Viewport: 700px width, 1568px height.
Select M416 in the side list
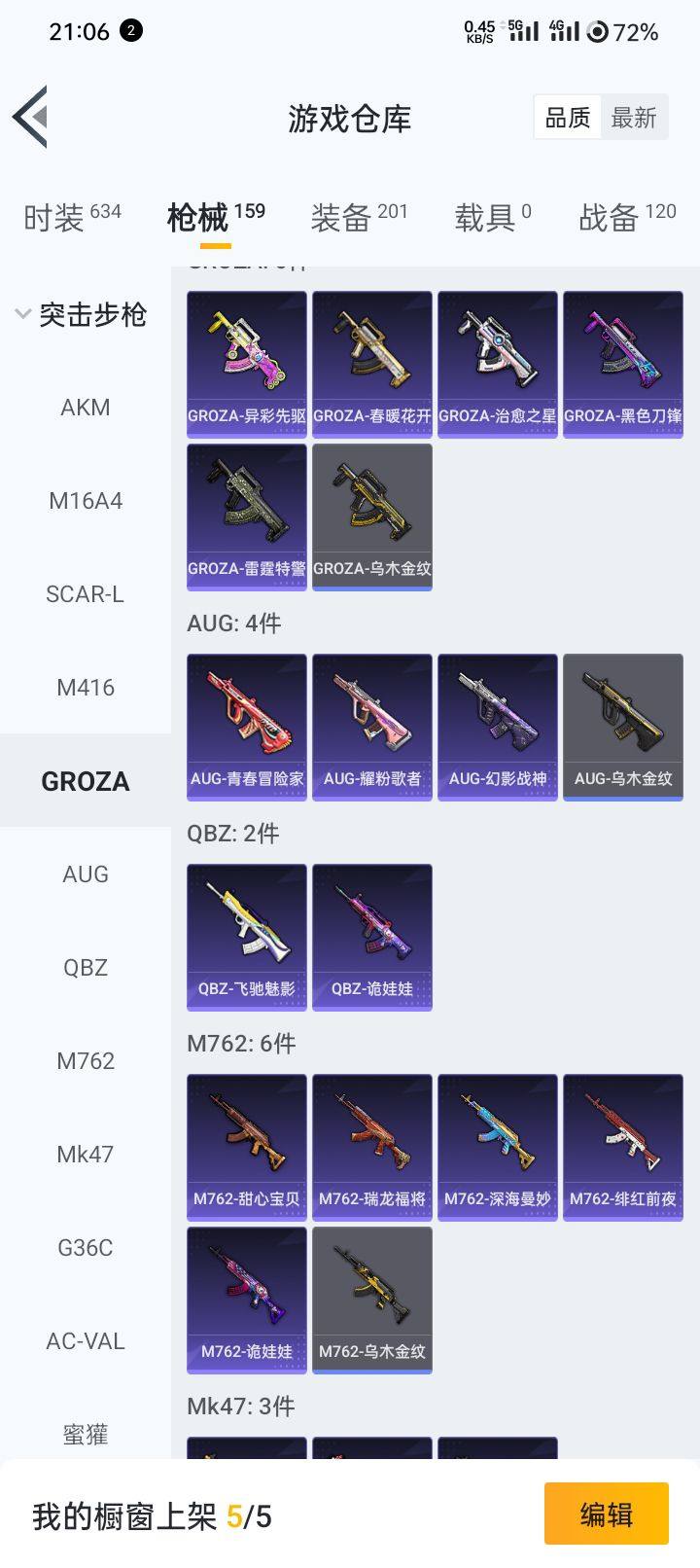[x=86, y=688]
